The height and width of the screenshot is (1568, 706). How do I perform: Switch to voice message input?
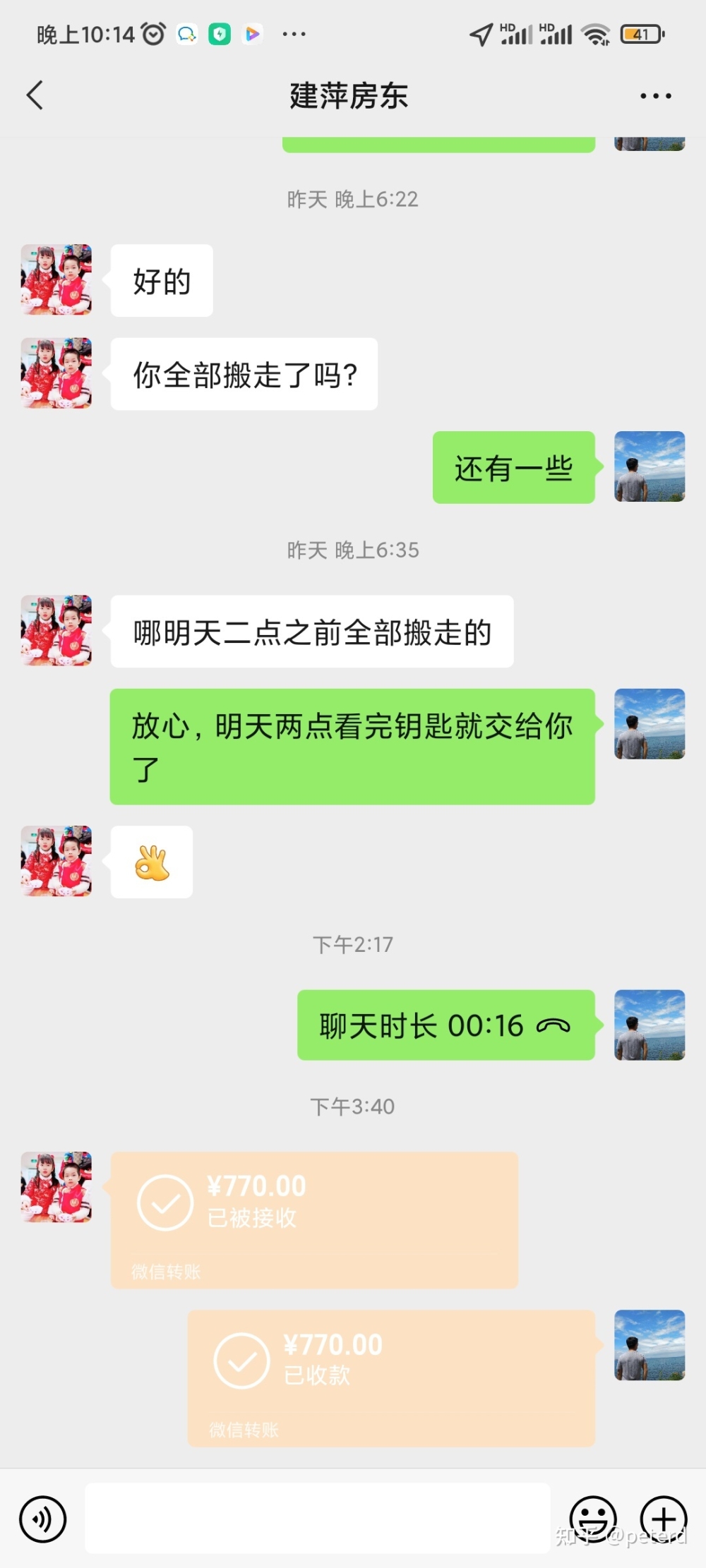click(x=43, y=1519)
